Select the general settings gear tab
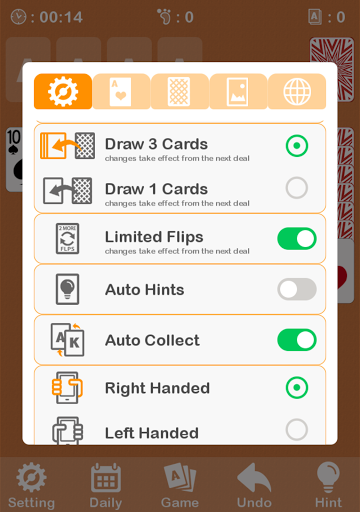 pyautogui.click(x=63, y=91)
